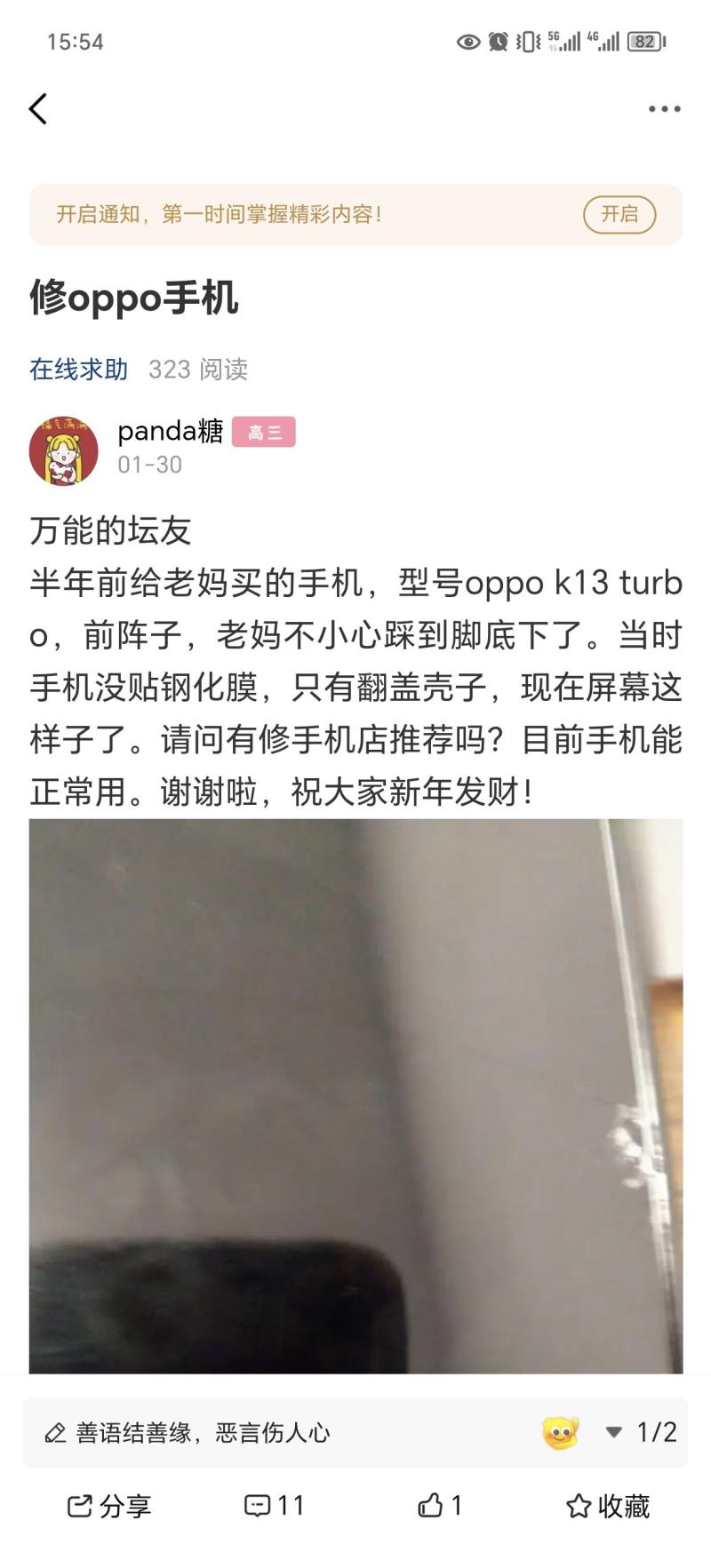The width and height of the screenshot is (711, 1568).
Task: Share this post via 分享
Action: pos(109,1506)
